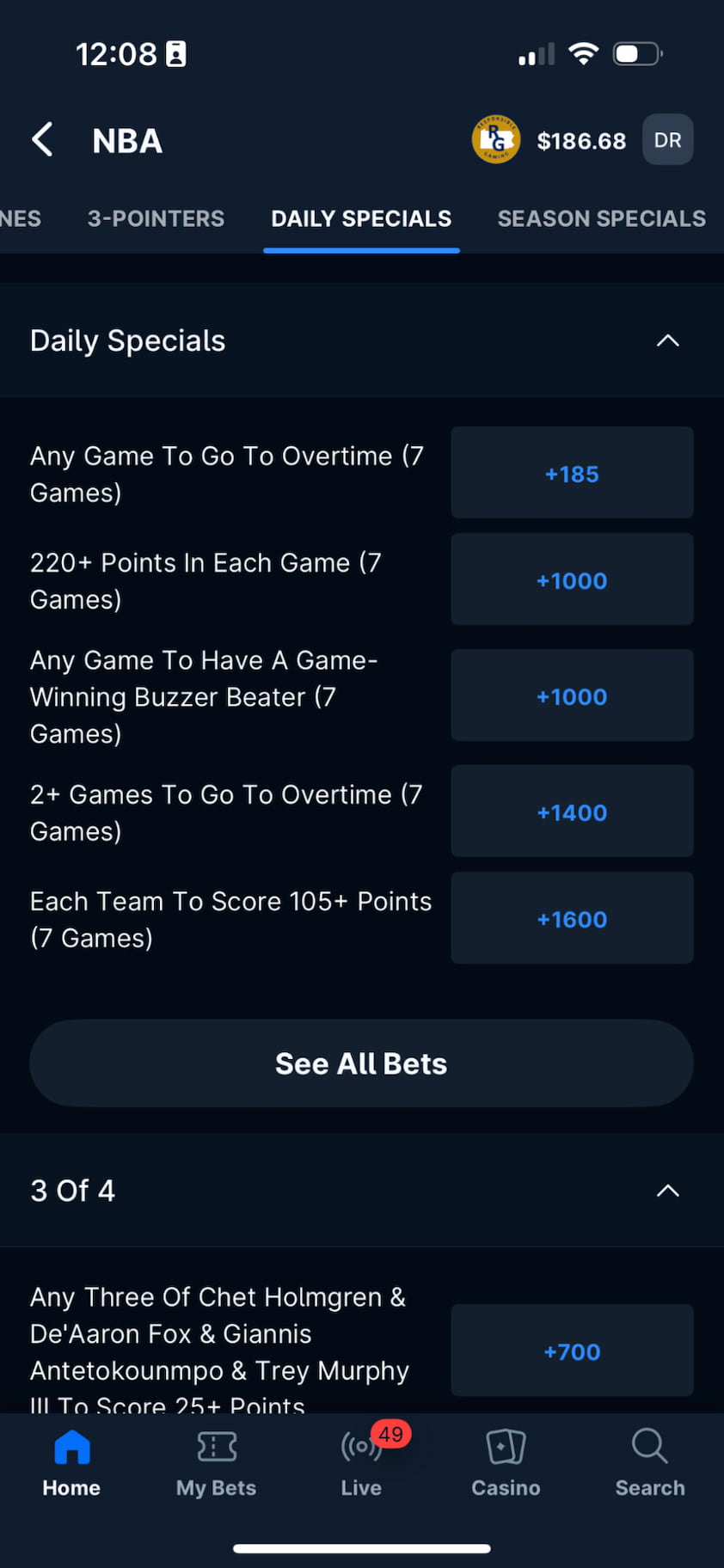Add the +700 trio 25+ points special
The image size is (724, 1568).
click(572, 1351)
